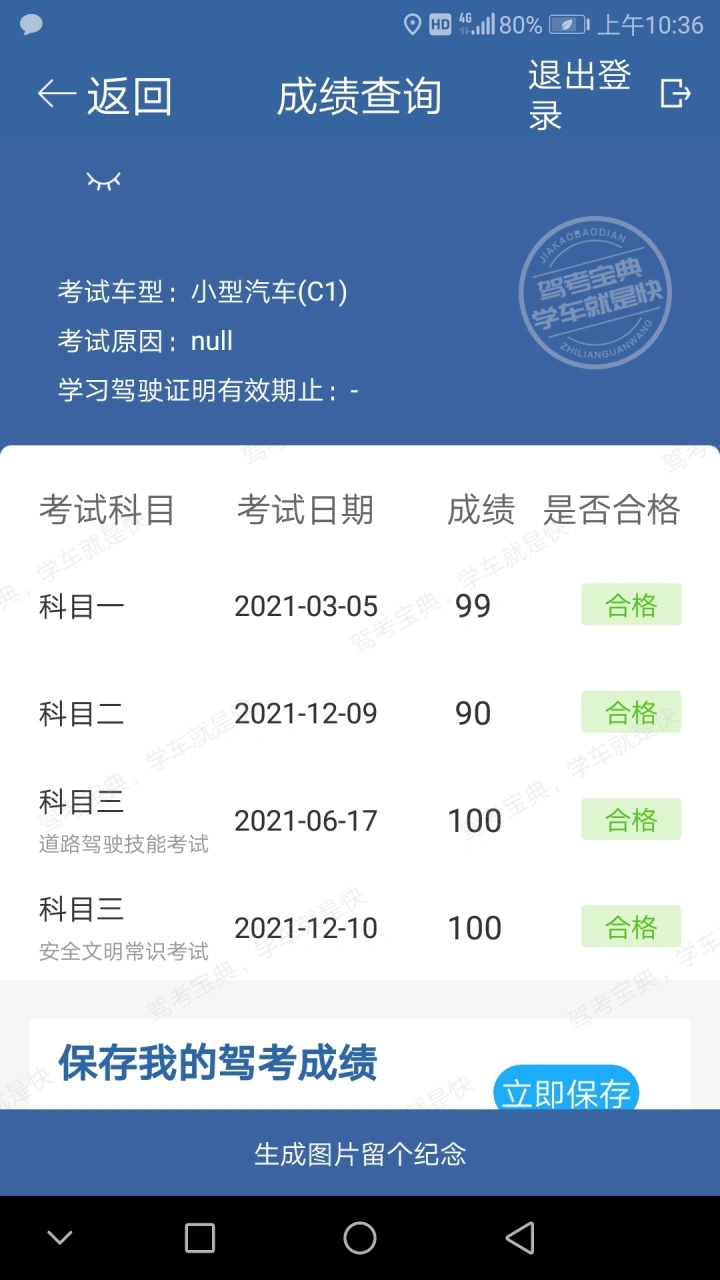The height and width of the screenshot is (1280, 720).
Task: Open the recent apps square button
Action: pos(200,1238)
